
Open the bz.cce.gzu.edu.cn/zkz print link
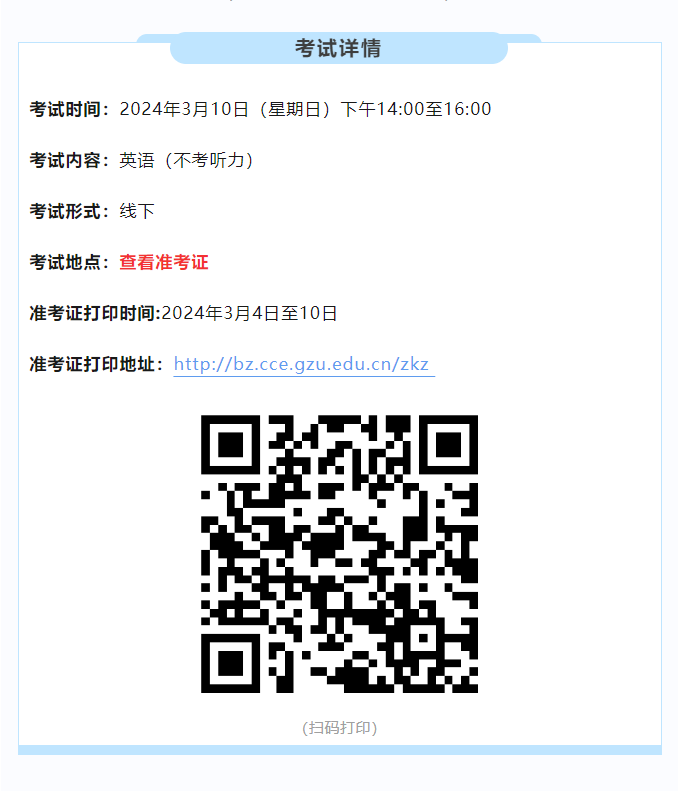coord(303,365)
